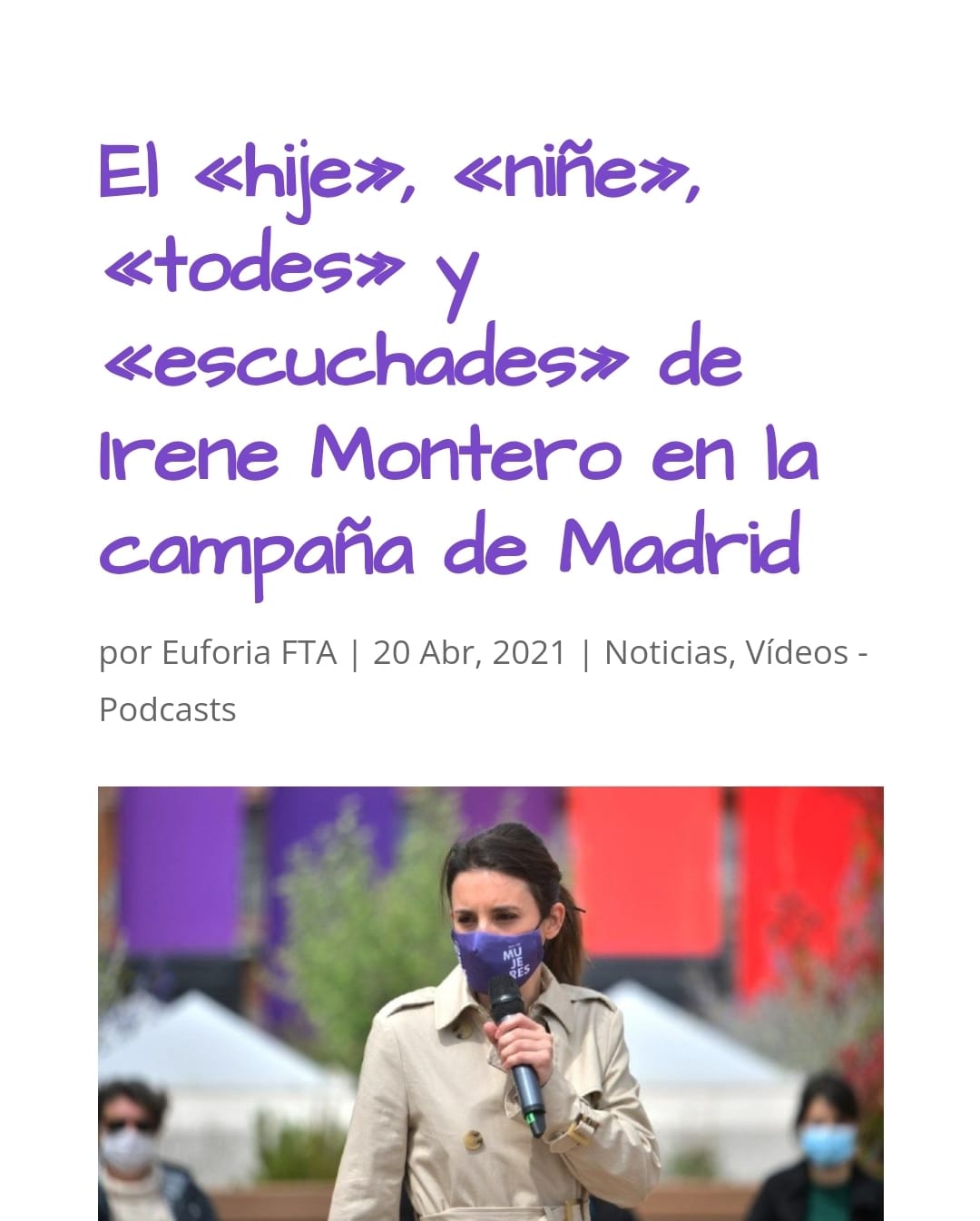Viewport: 980px width, 1221px height.
Task: Open the Noticias category
Action: point(666,653)
